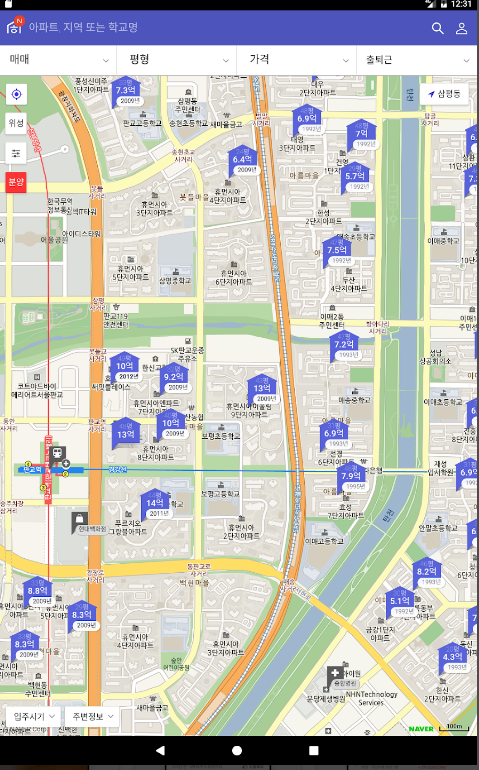
Task: Tap the red 분양 button
Action: pos(16,182)
